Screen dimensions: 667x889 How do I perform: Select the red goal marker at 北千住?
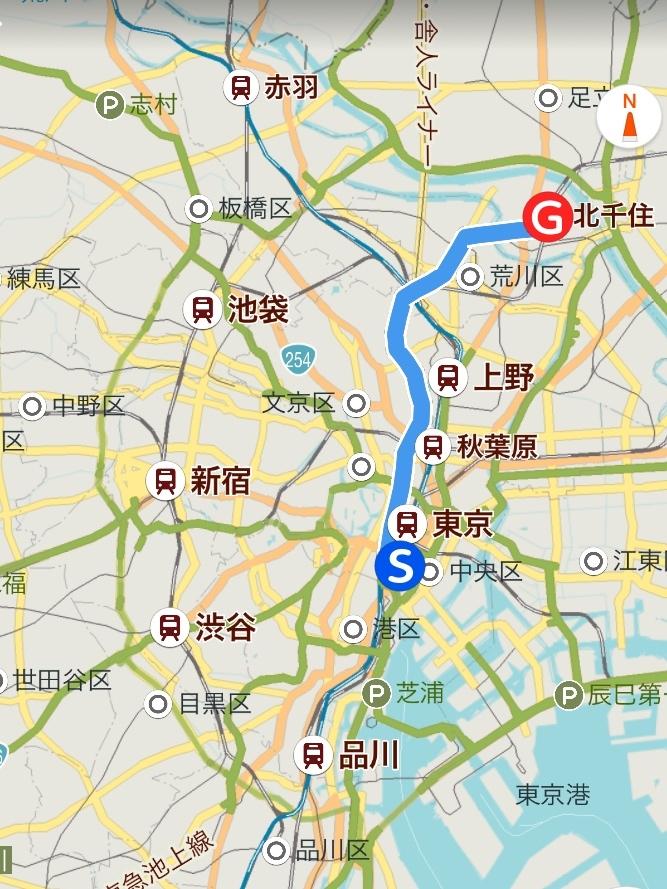pos(548,215)
